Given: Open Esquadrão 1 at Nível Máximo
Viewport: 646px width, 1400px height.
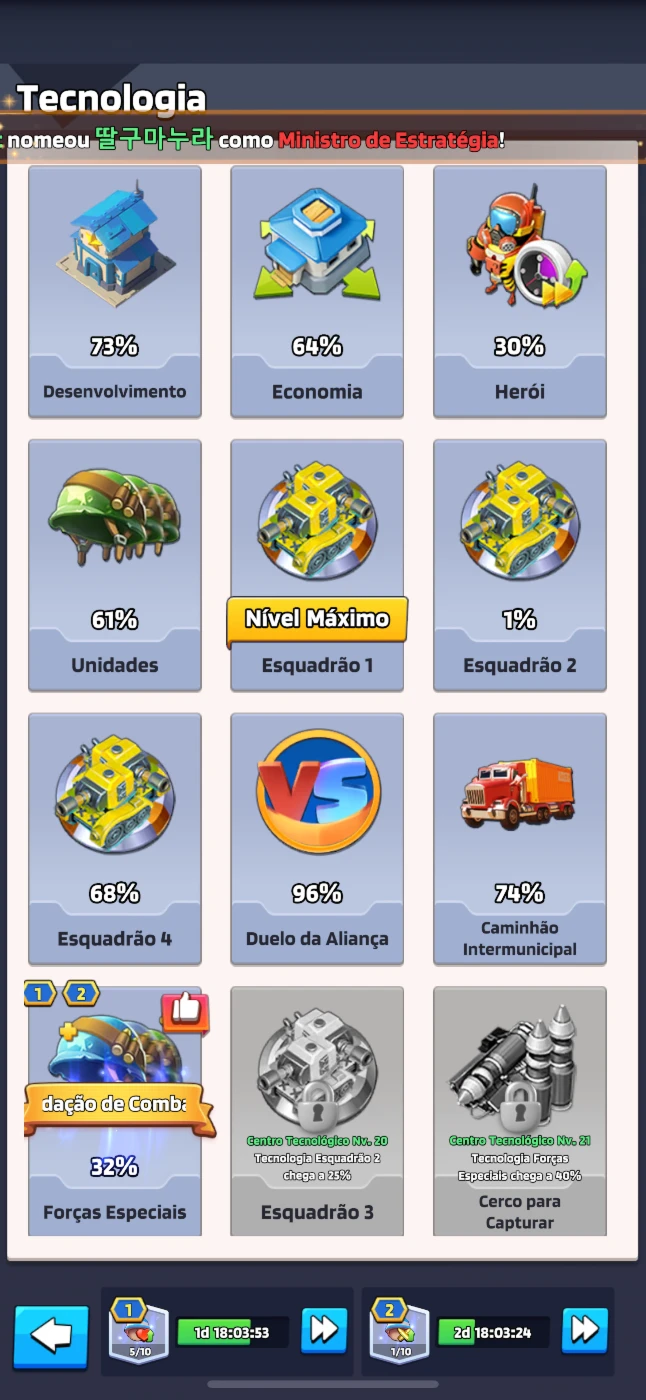Looking at the screenshot, I should coord(317,565).
